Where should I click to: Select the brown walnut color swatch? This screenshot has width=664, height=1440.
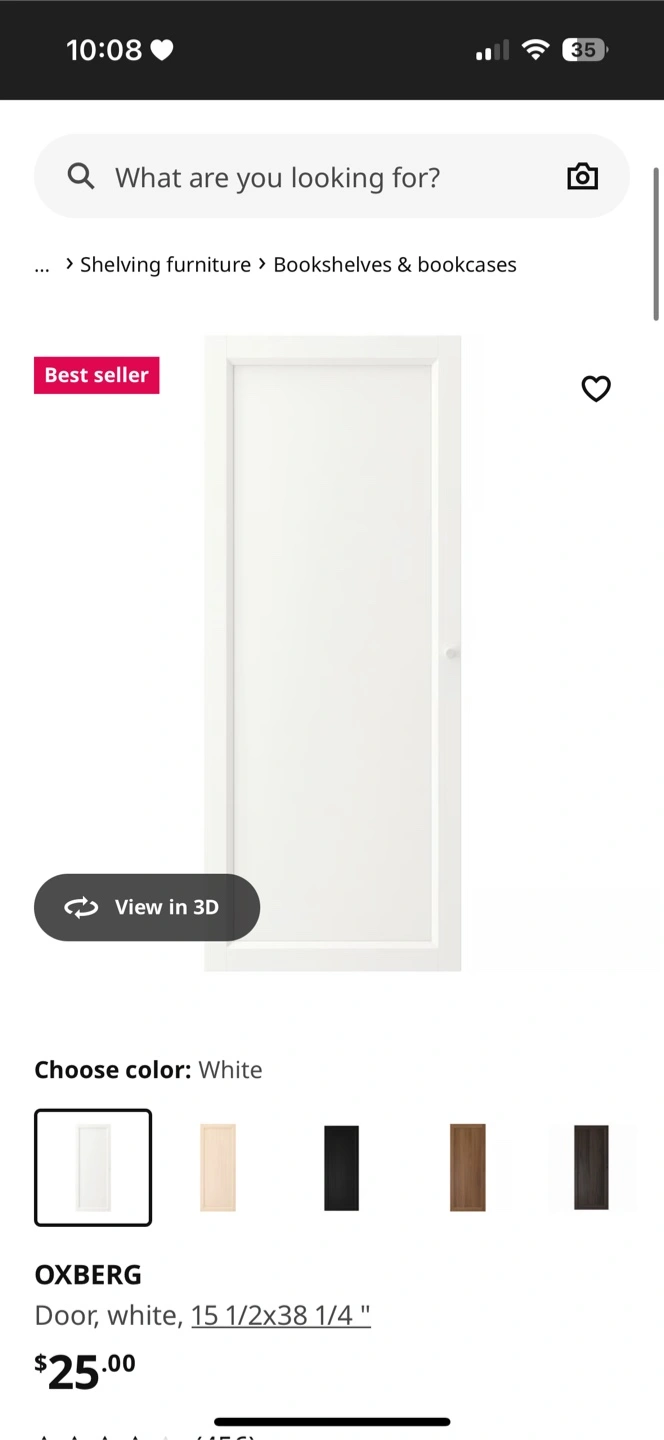(467, 1167)
